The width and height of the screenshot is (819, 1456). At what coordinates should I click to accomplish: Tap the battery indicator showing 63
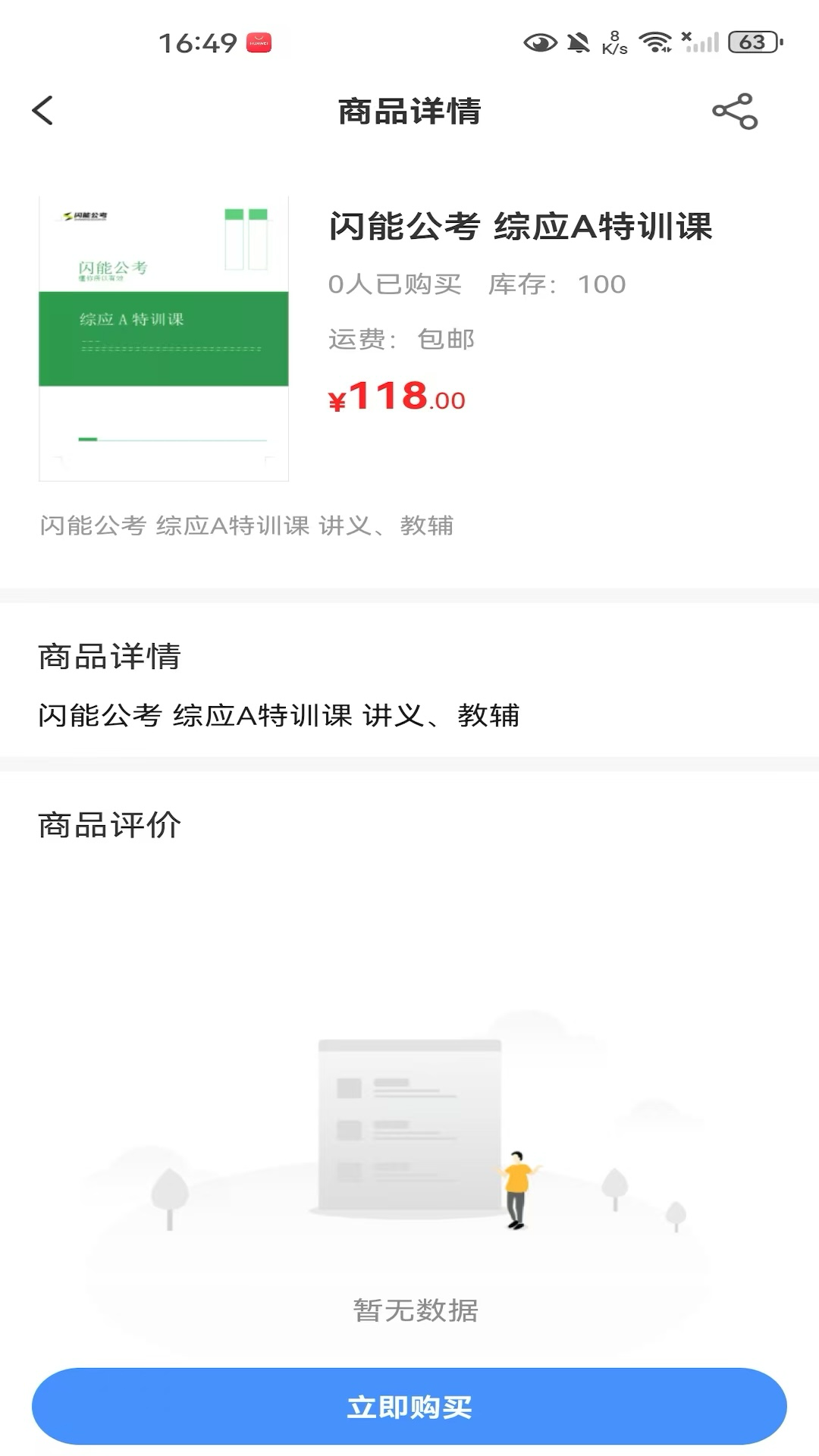(749, 43)
